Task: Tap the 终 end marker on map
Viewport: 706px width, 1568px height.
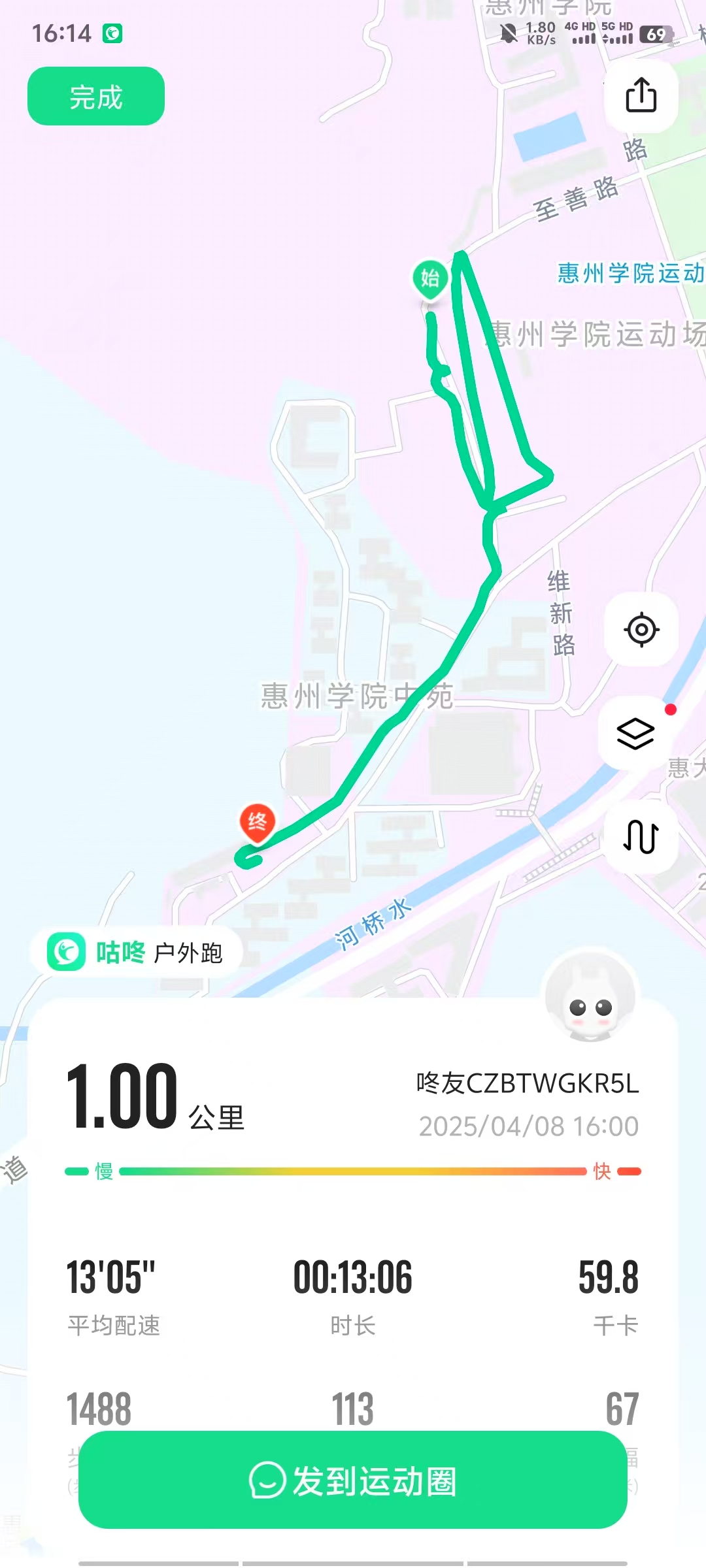Action: [x=258, y=821]
